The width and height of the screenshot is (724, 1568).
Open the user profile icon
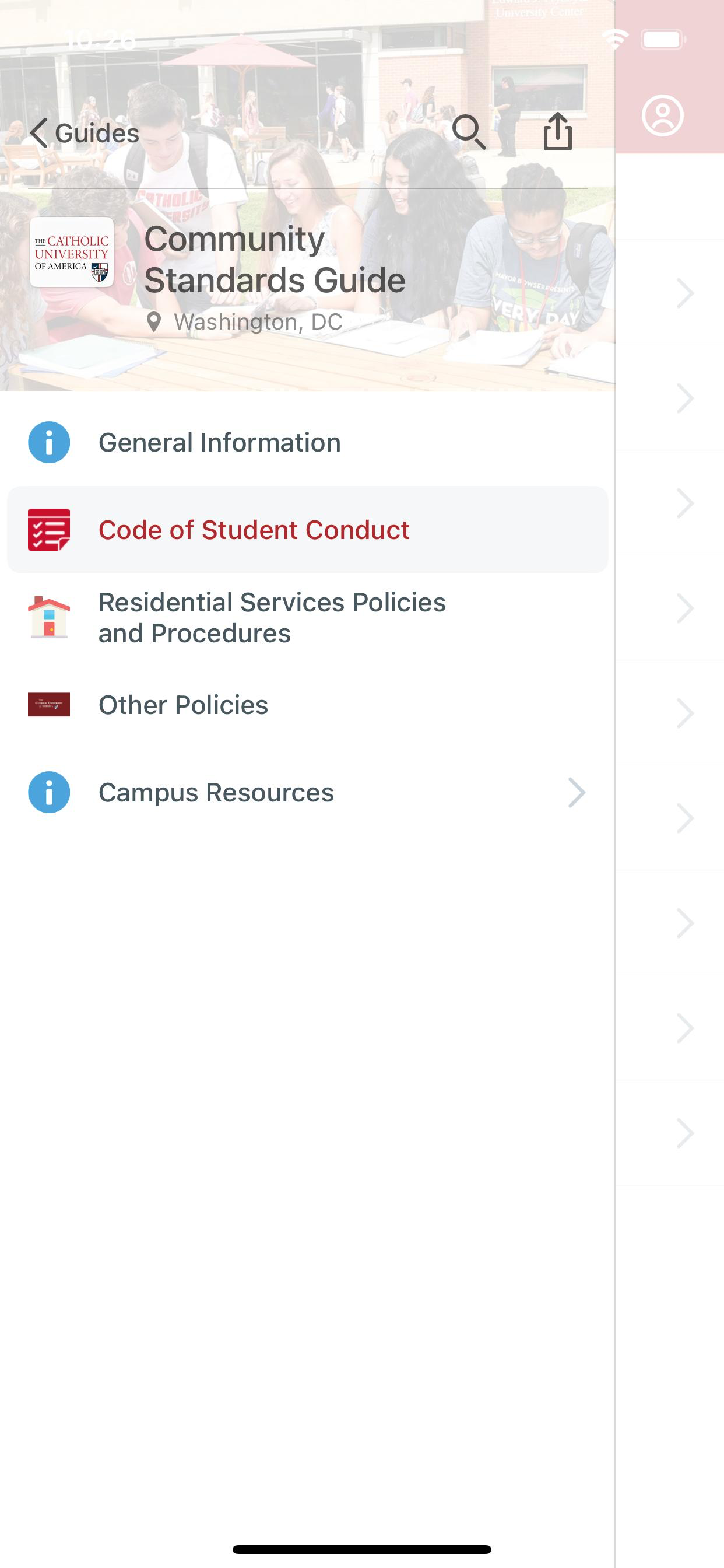point(665,114)
